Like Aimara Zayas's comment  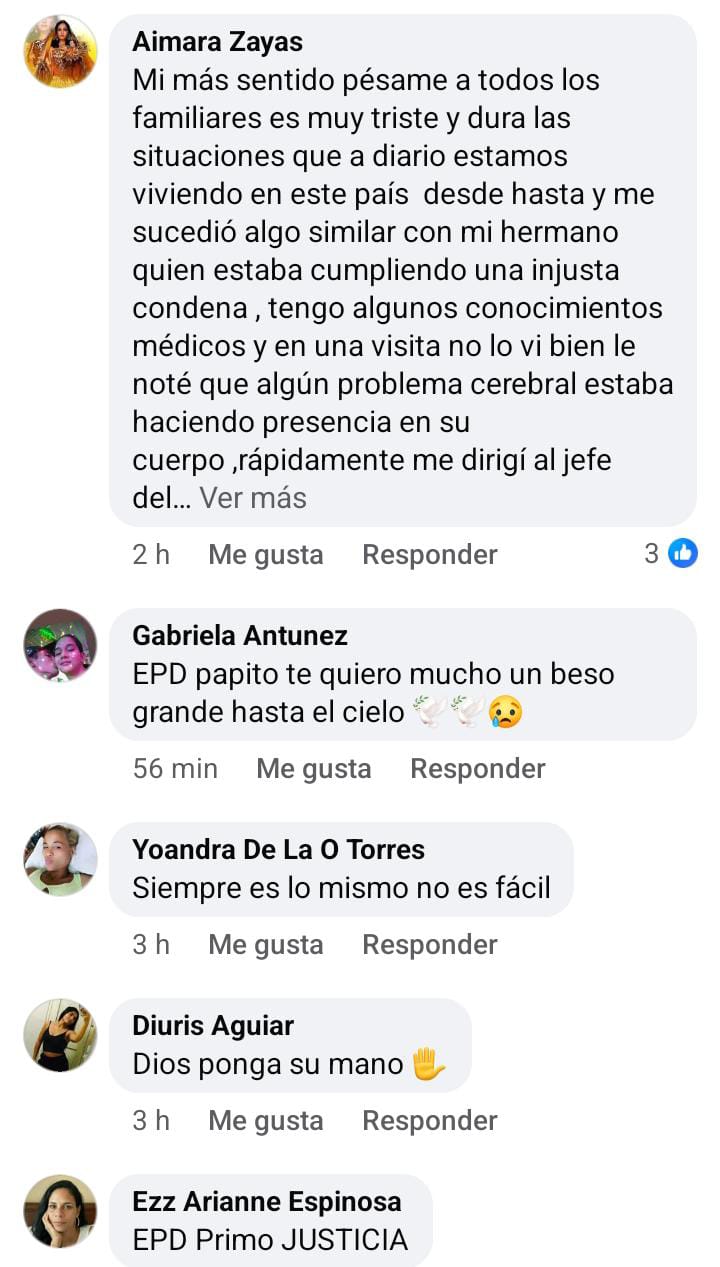[x=265, y=554]
